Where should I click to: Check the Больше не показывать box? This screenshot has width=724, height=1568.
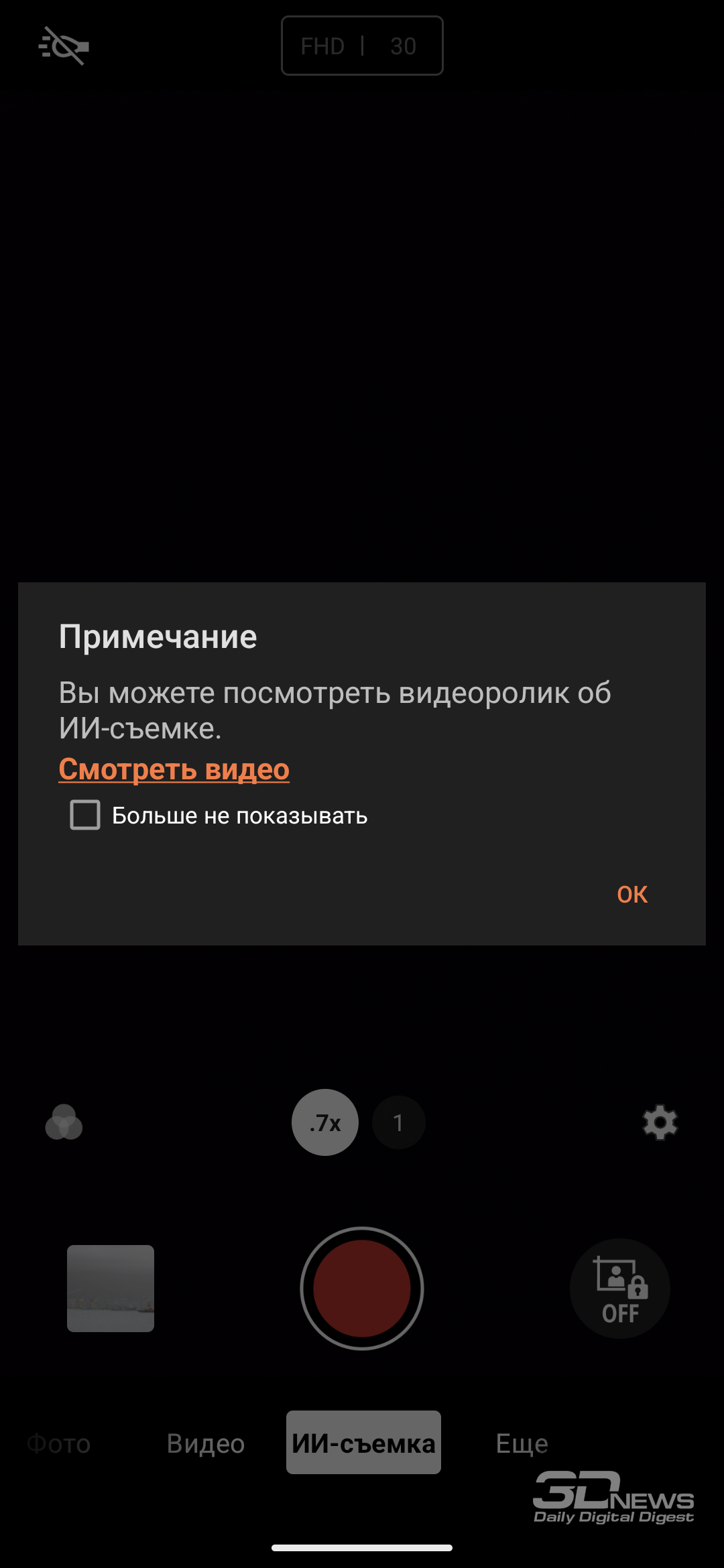pyautogui.click(x=85, y=815)
